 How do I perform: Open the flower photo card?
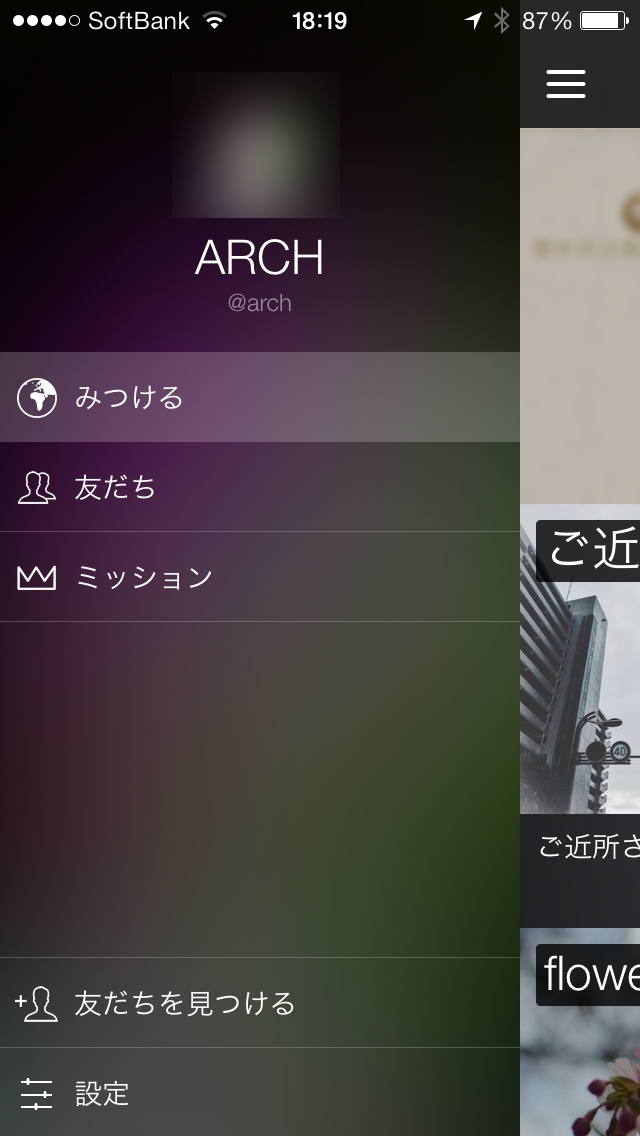click(x=580, y=1032)
